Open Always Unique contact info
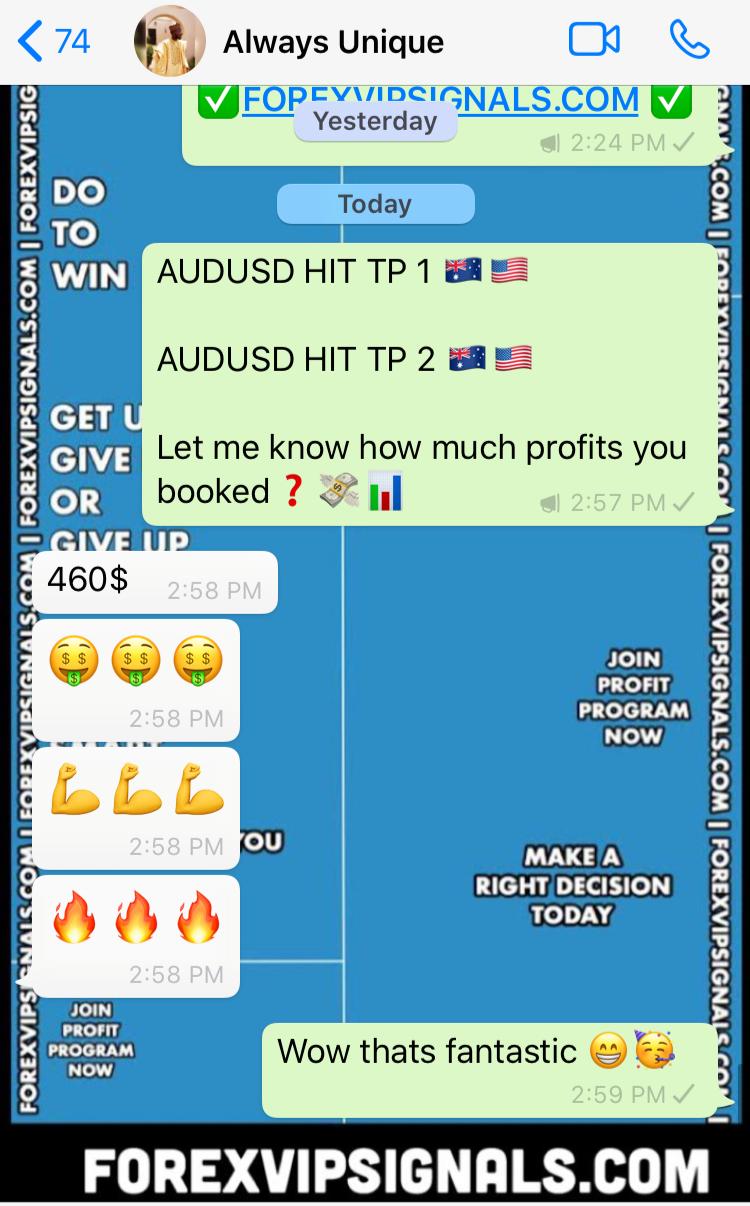This screenshot has height=1206, width=750. [332, 42]
